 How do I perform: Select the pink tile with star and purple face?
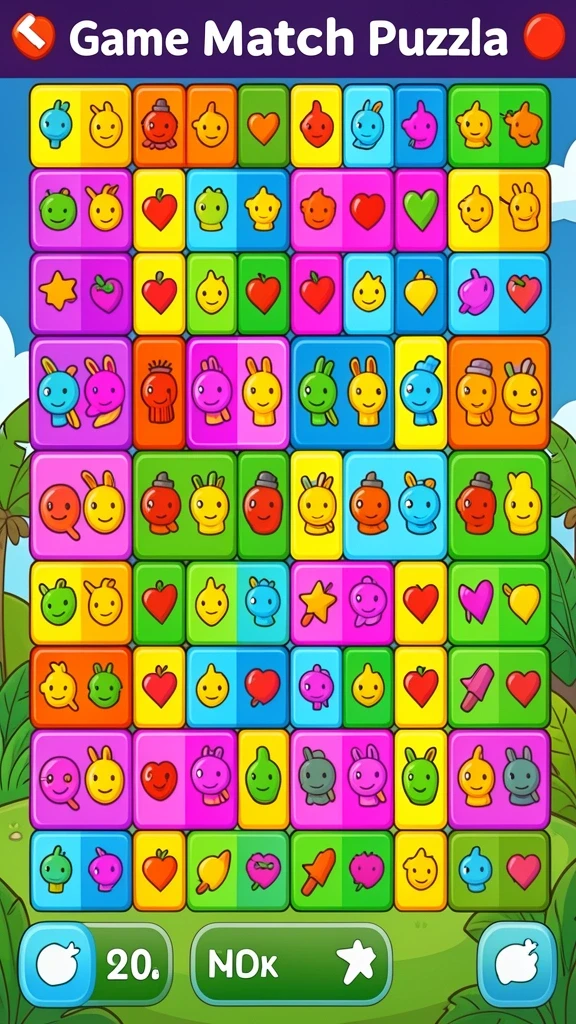click(x=342, y=601)
